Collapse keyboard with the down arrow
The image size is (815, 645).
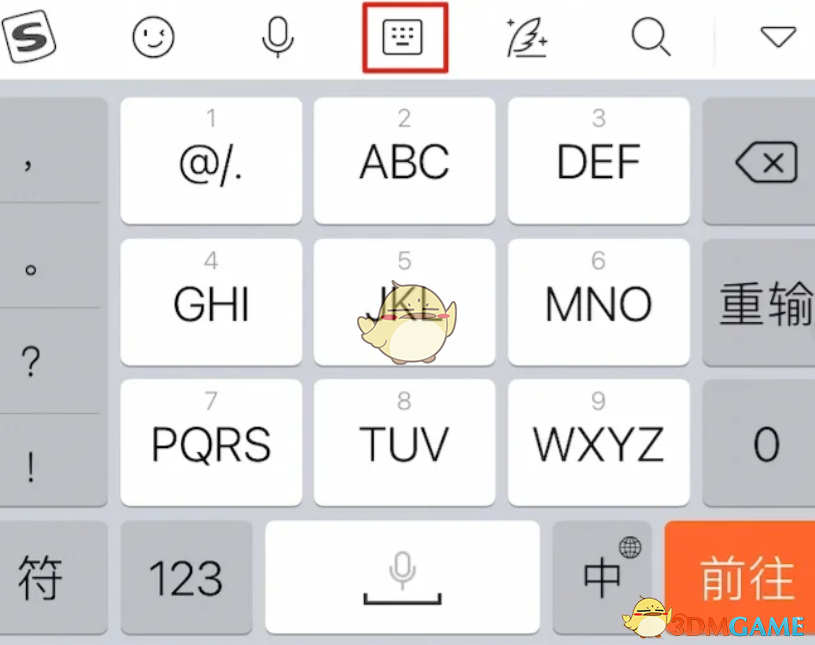[777, 38]
